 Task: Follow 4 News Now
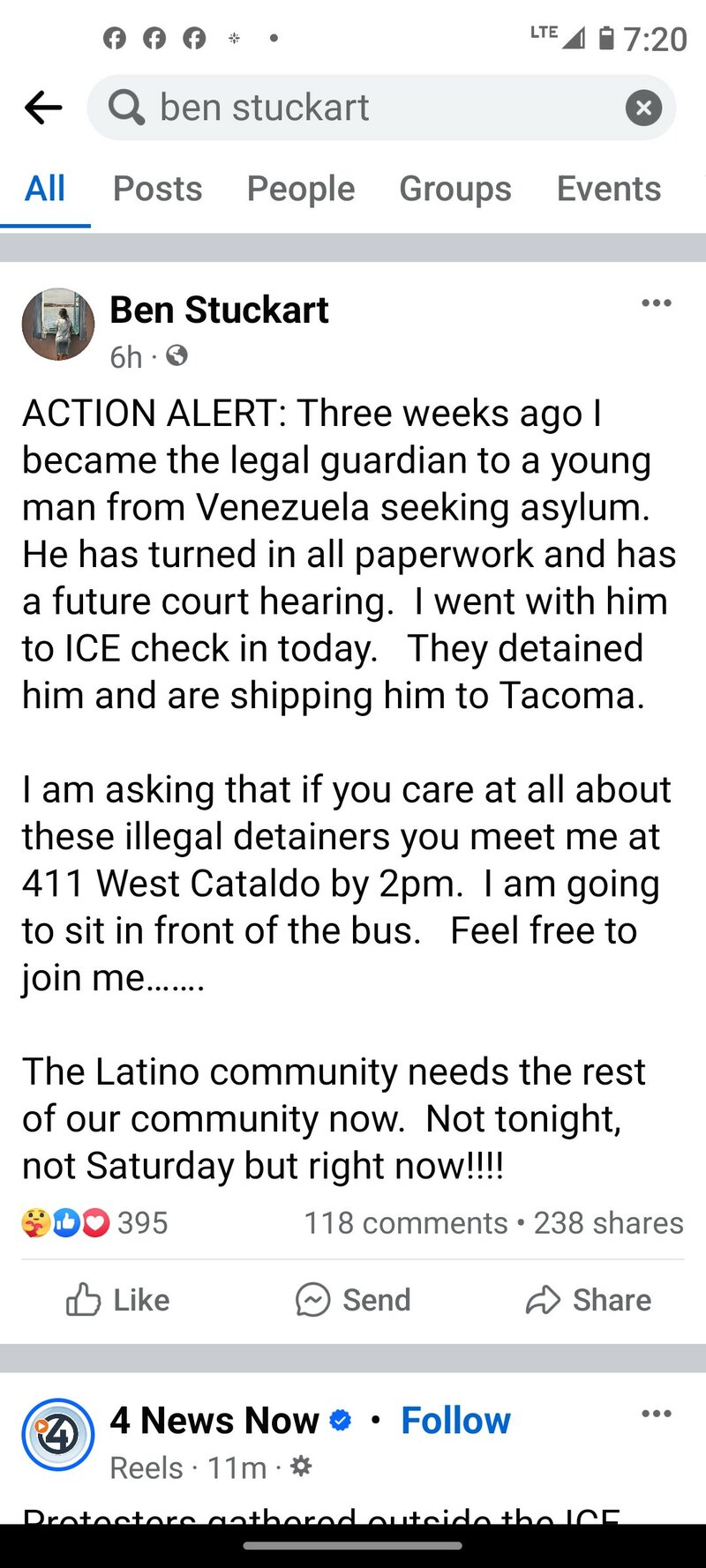point(455,1421)
